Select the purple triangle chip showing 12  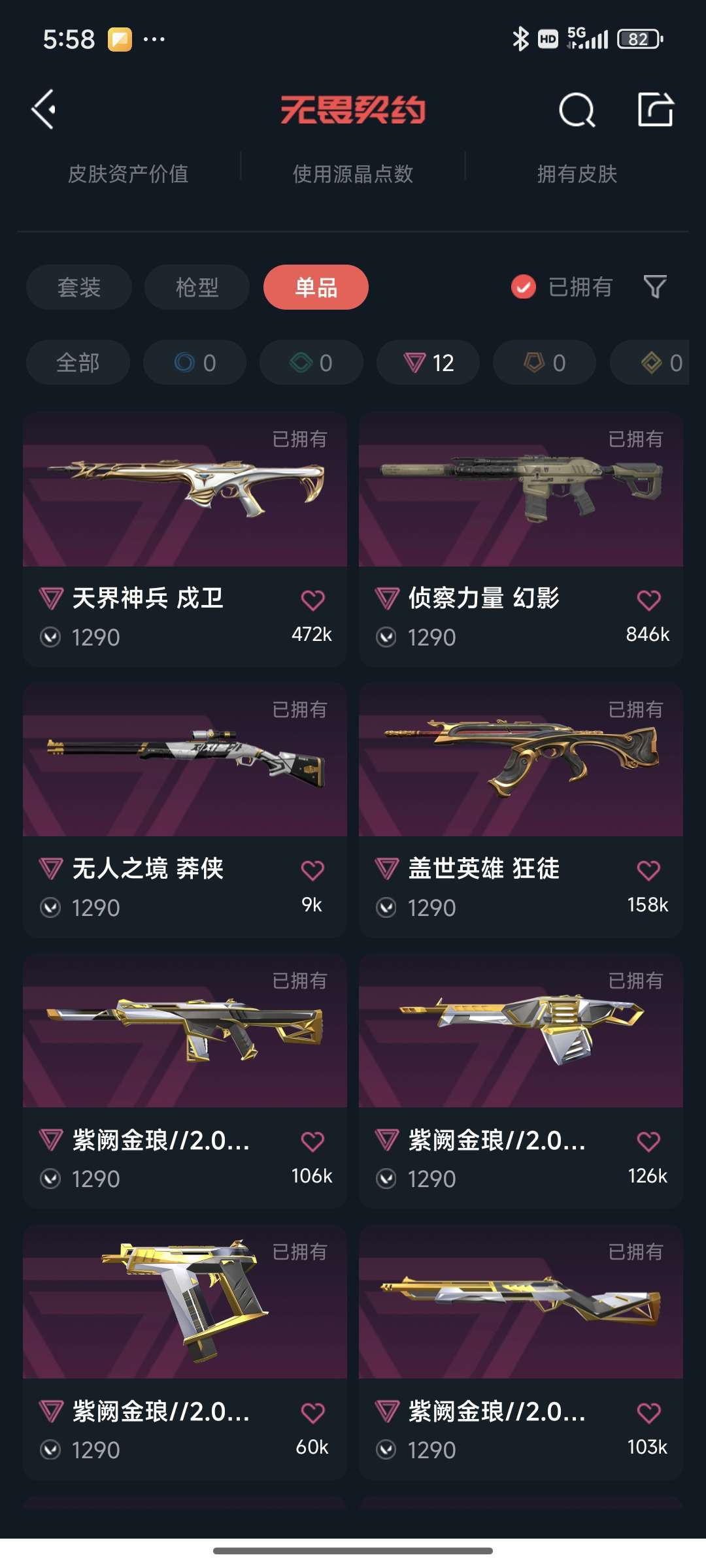tap(428, 362)
